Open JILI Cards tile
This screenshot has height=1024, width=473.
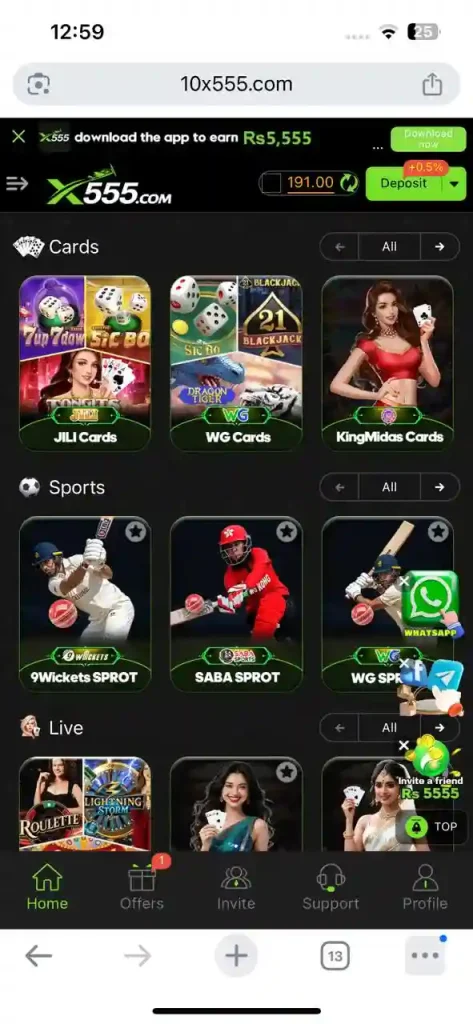85,363
